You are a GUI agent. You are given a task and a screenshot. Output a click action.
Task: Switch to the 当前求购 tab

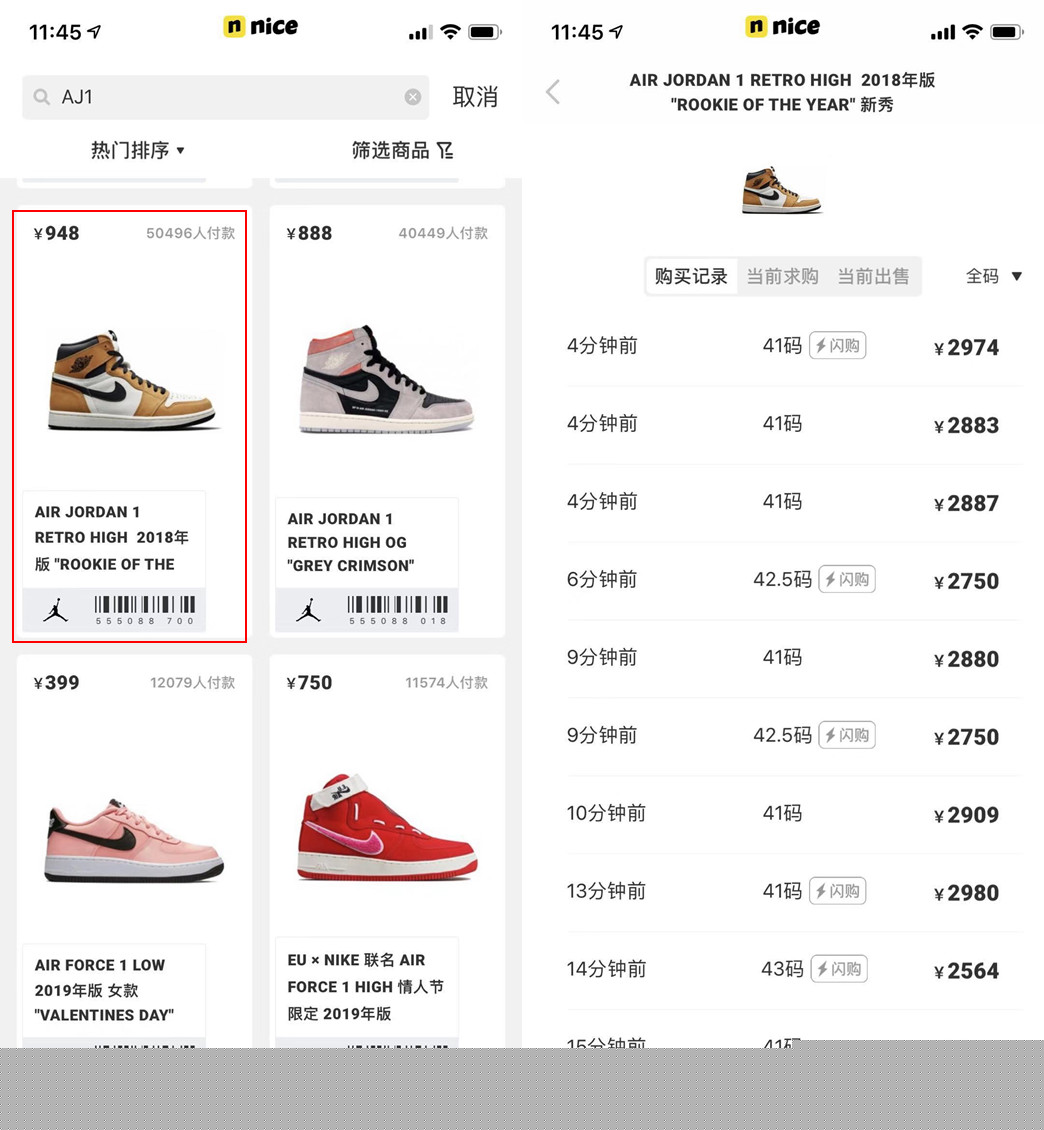(x=782, y=277)
